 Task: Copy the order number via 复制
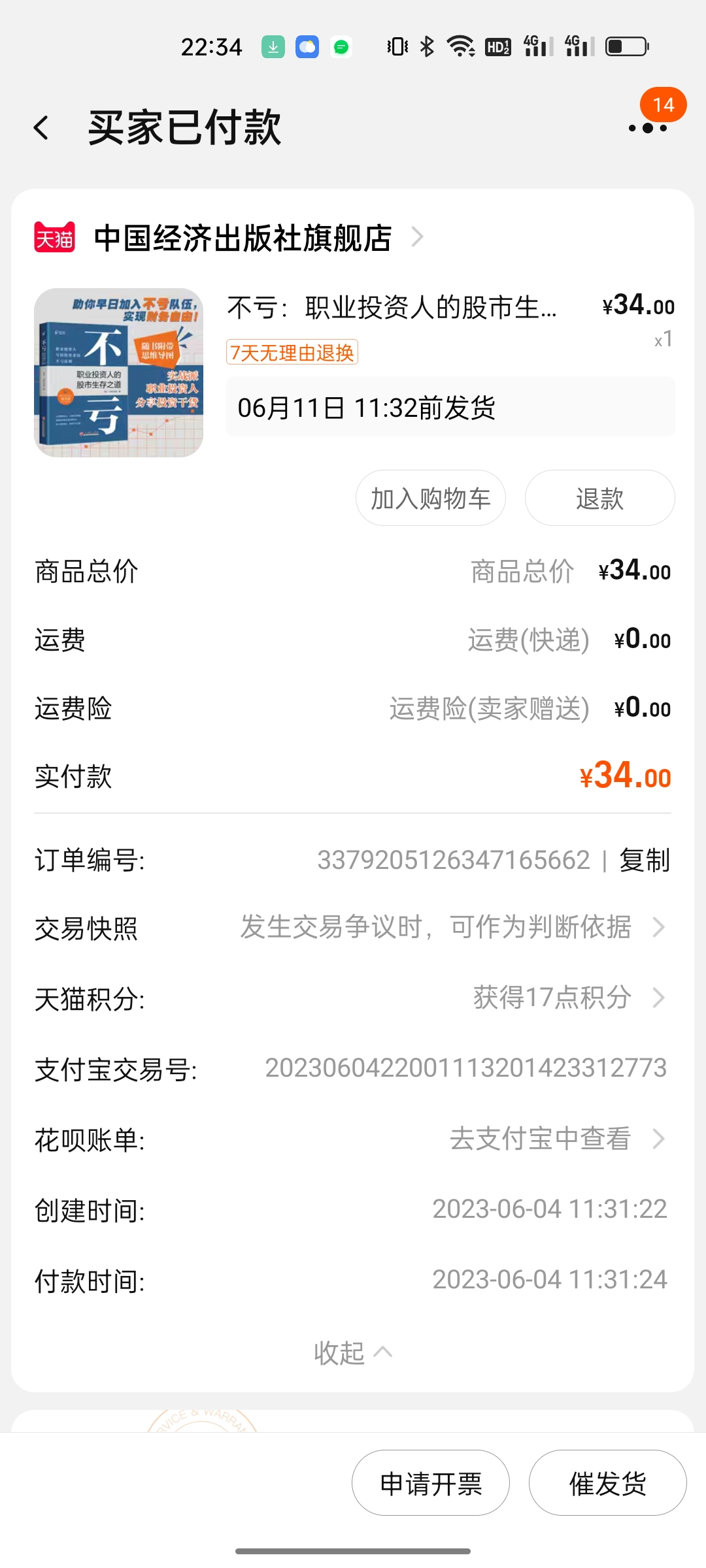point(645,860)
